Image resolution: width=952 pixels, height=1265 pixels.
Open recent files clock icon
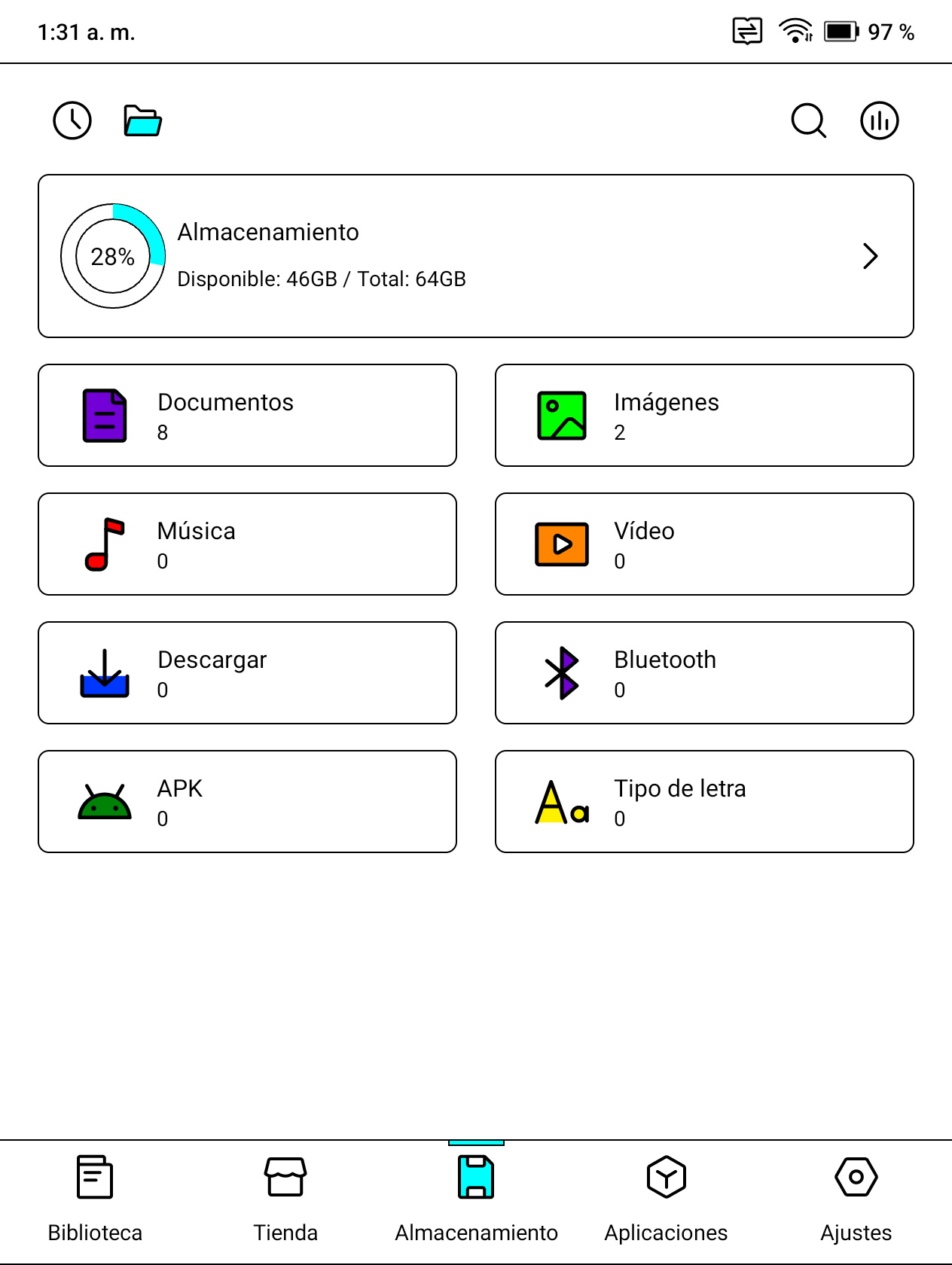(x=72, y=120)
